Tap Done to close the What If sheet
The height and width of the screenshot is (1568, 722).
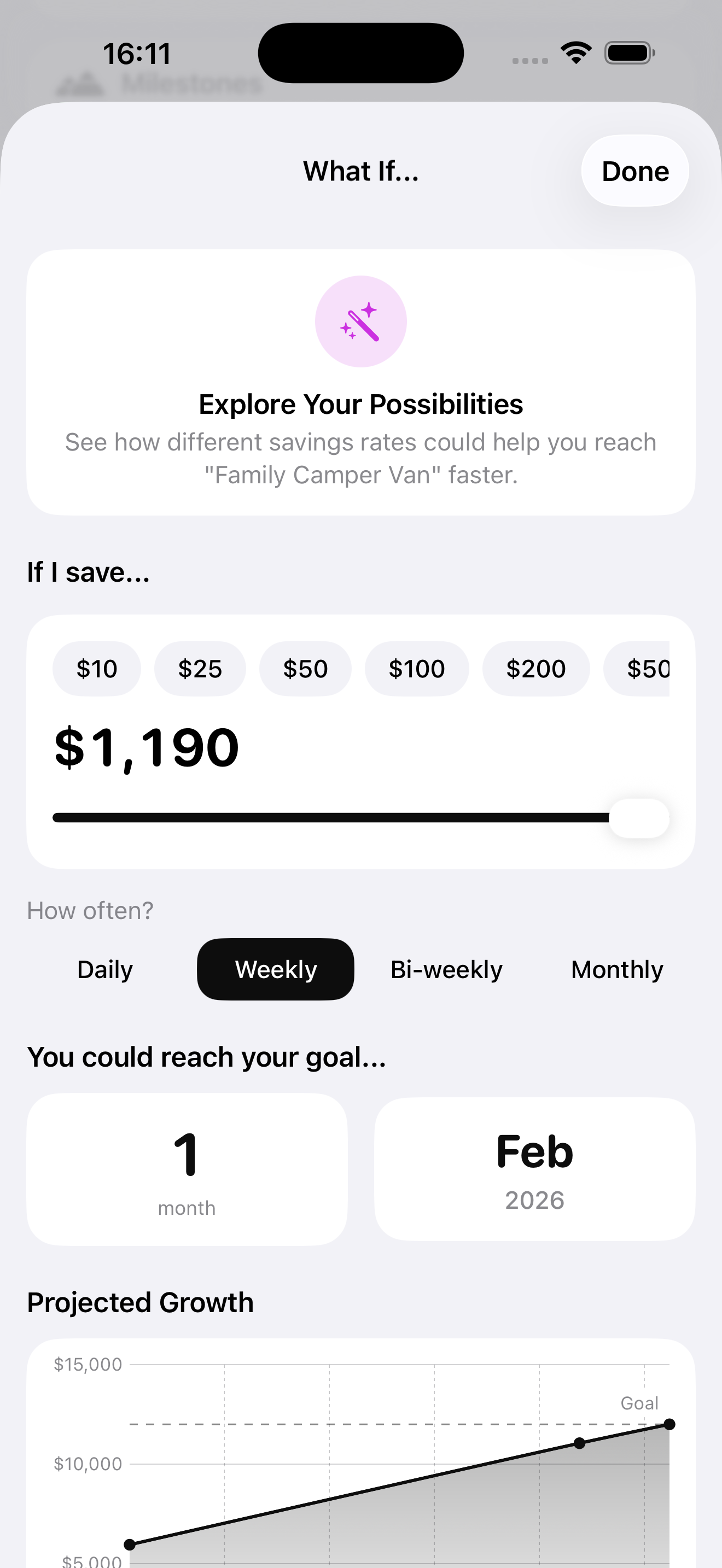coord(634,171)
